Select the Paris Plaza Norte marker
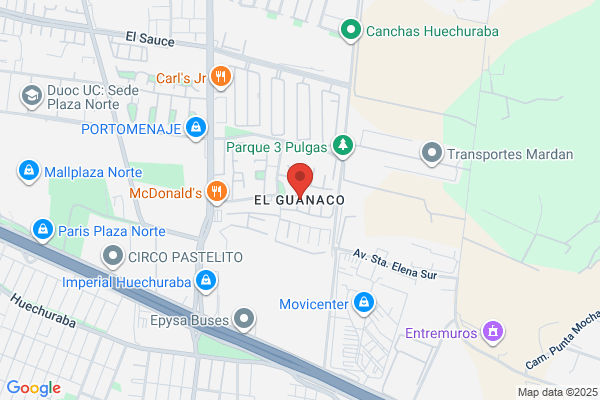600x400 pixels. [43, 230]
